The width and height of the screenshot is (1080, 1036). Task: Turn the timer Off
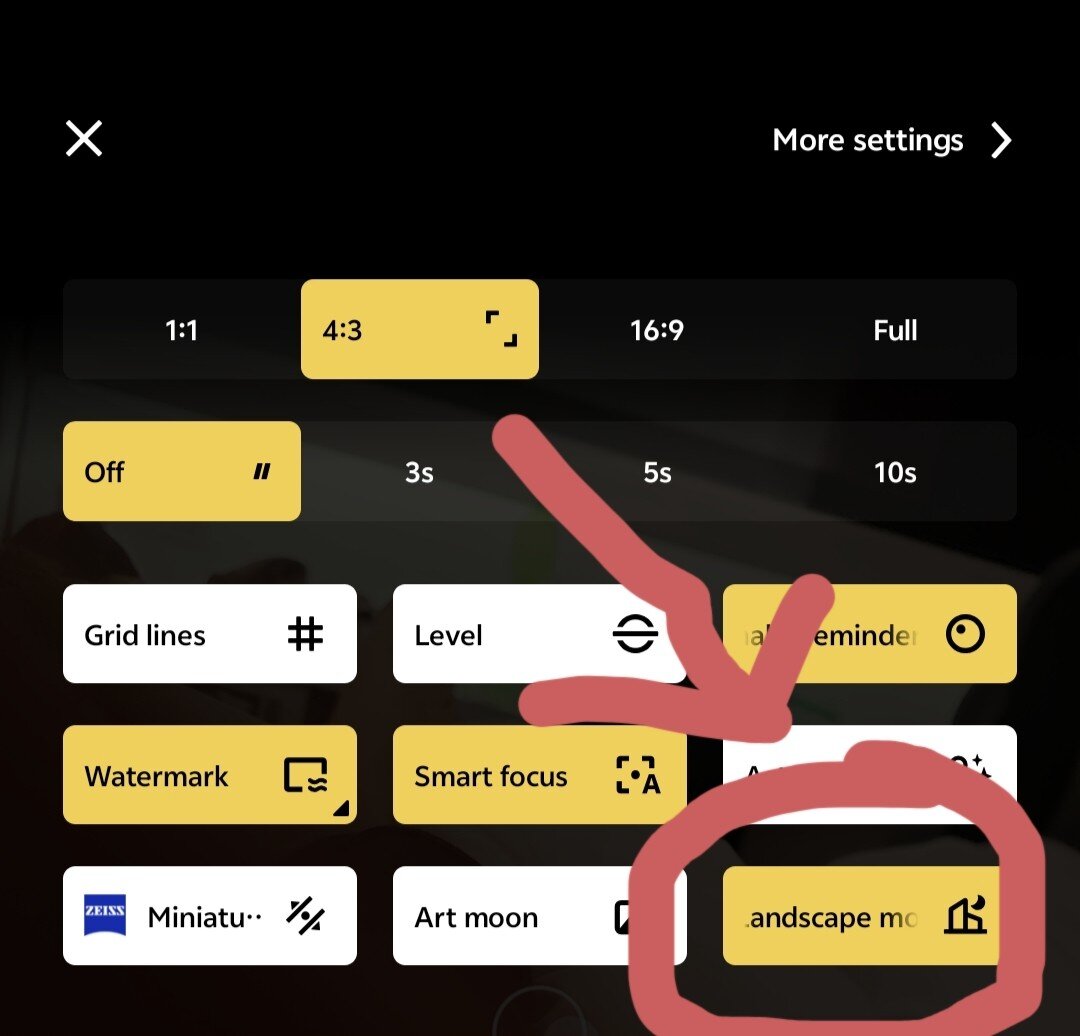(181, 472)
